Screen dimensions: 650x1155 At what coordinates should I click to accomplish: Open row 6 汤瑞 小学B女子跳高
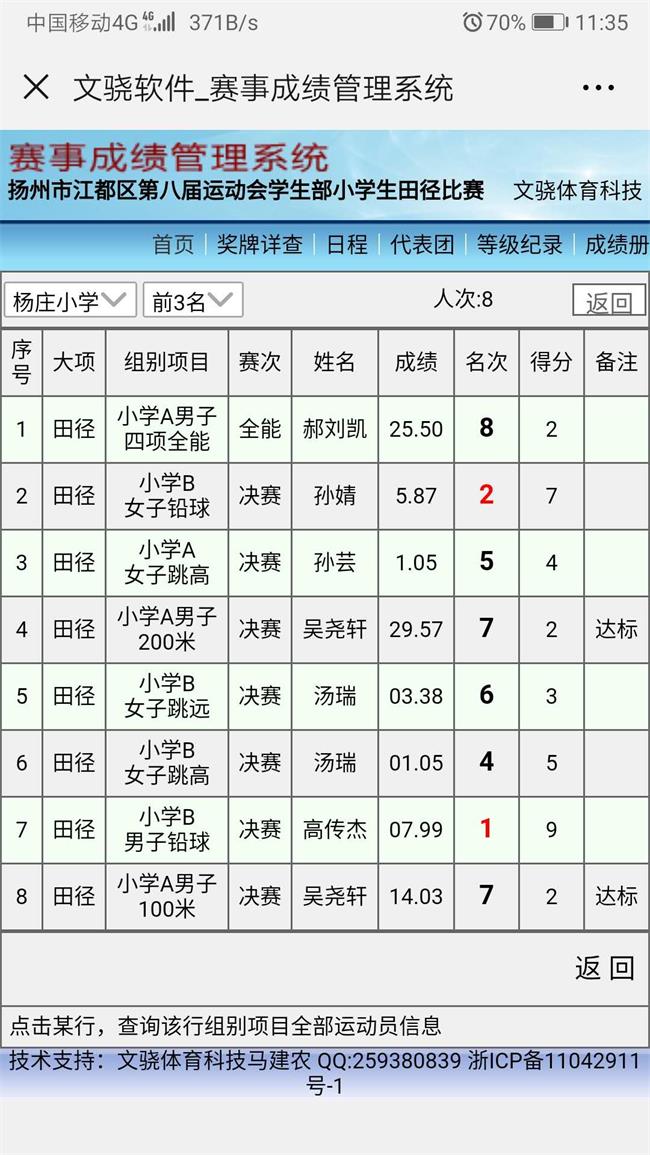pos(335,763)
